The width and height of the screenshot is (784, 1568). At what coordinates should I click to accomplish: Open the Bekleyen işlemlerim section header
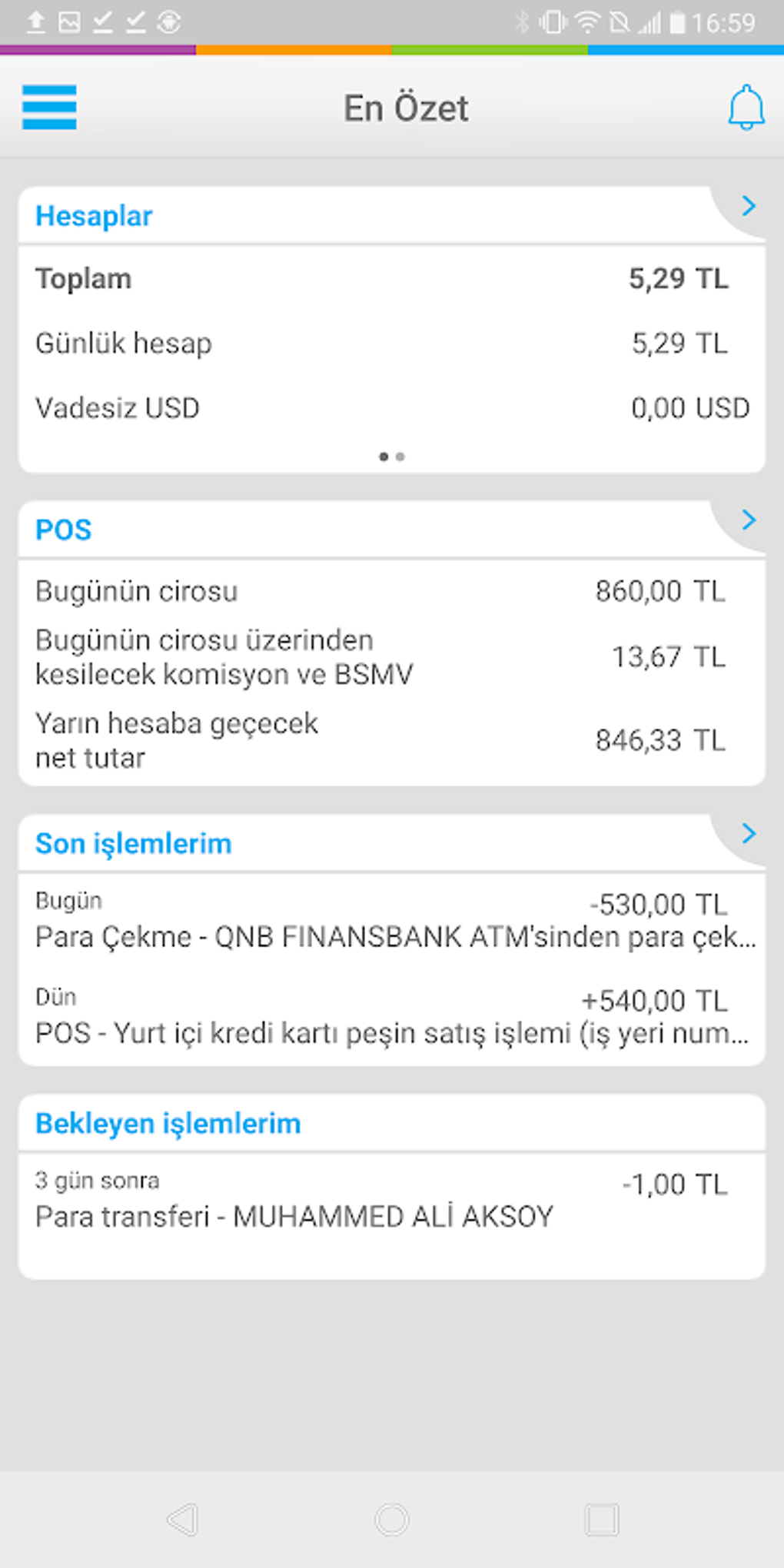pos(168,1123)
